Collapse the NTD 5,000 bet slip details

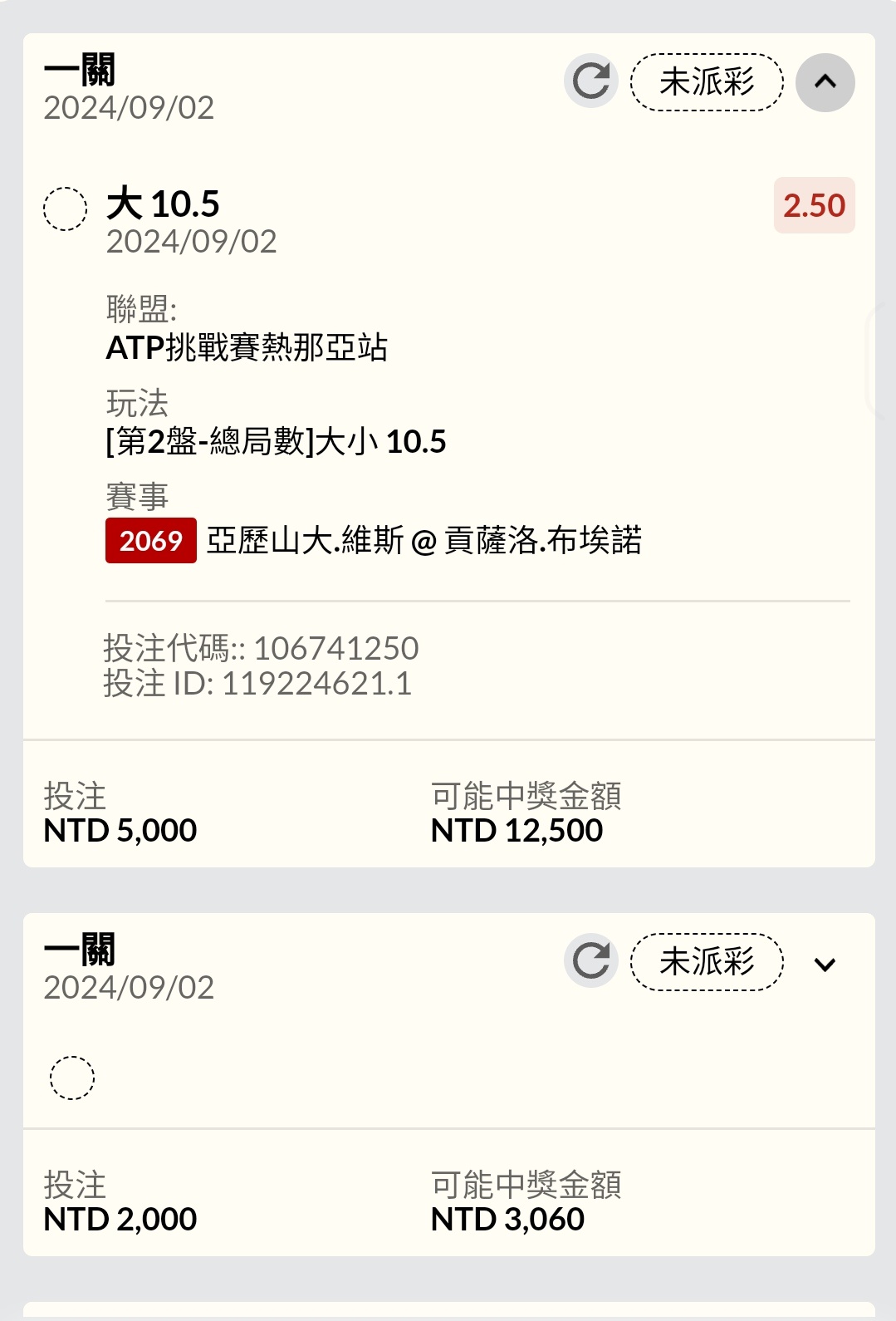click(825, 82)
